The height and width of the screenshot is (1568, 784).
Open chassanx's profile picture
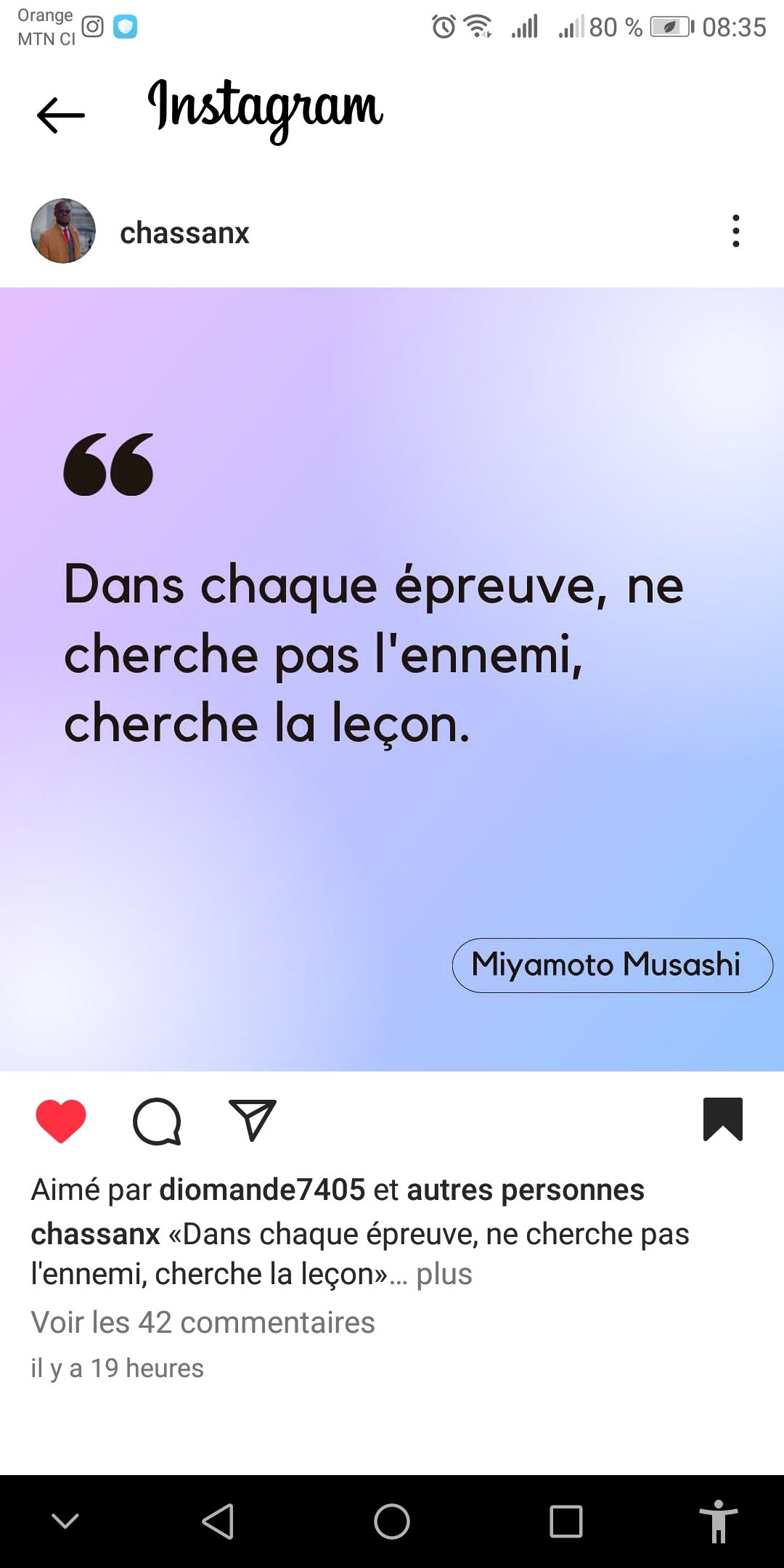[63, 231]
